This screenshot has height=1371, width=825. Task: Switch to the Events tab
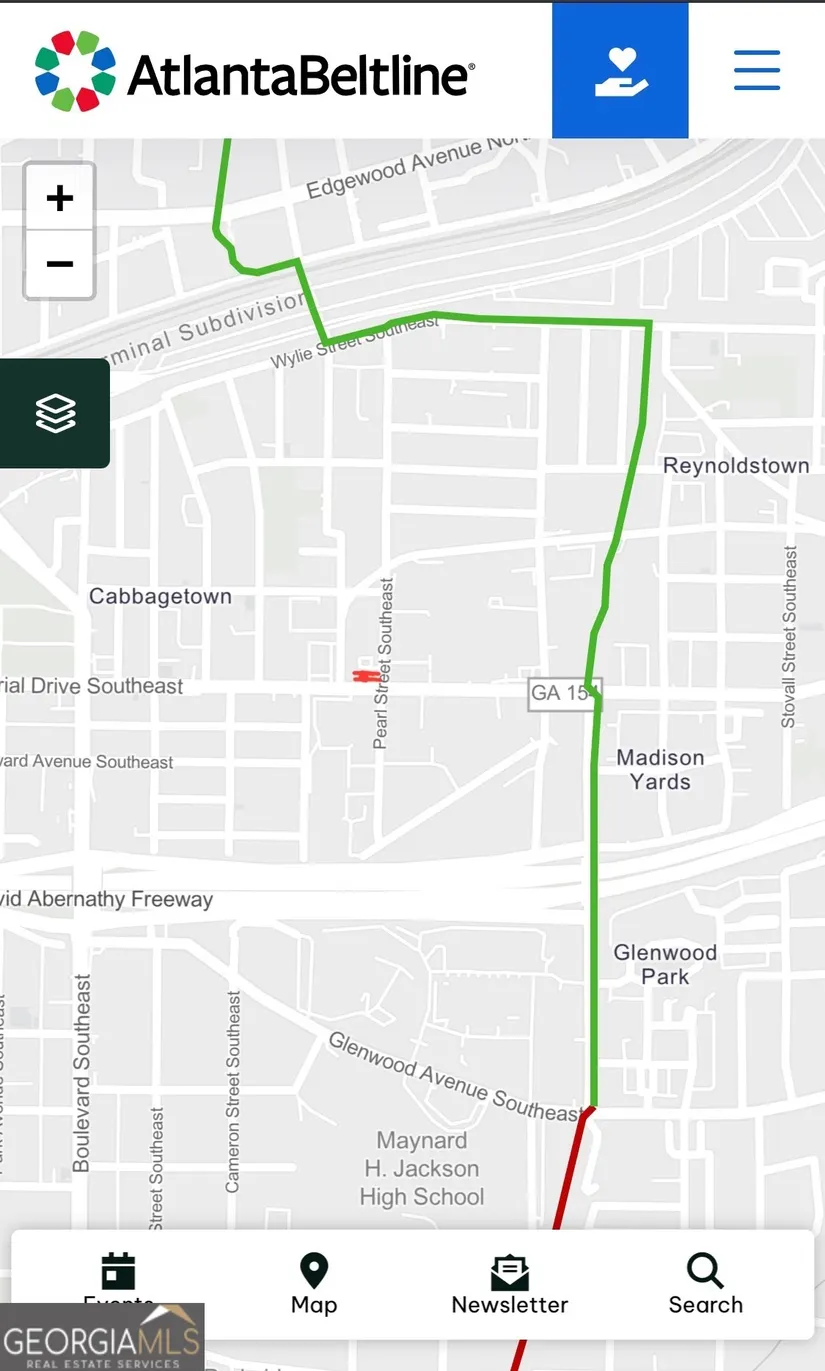118,1277
